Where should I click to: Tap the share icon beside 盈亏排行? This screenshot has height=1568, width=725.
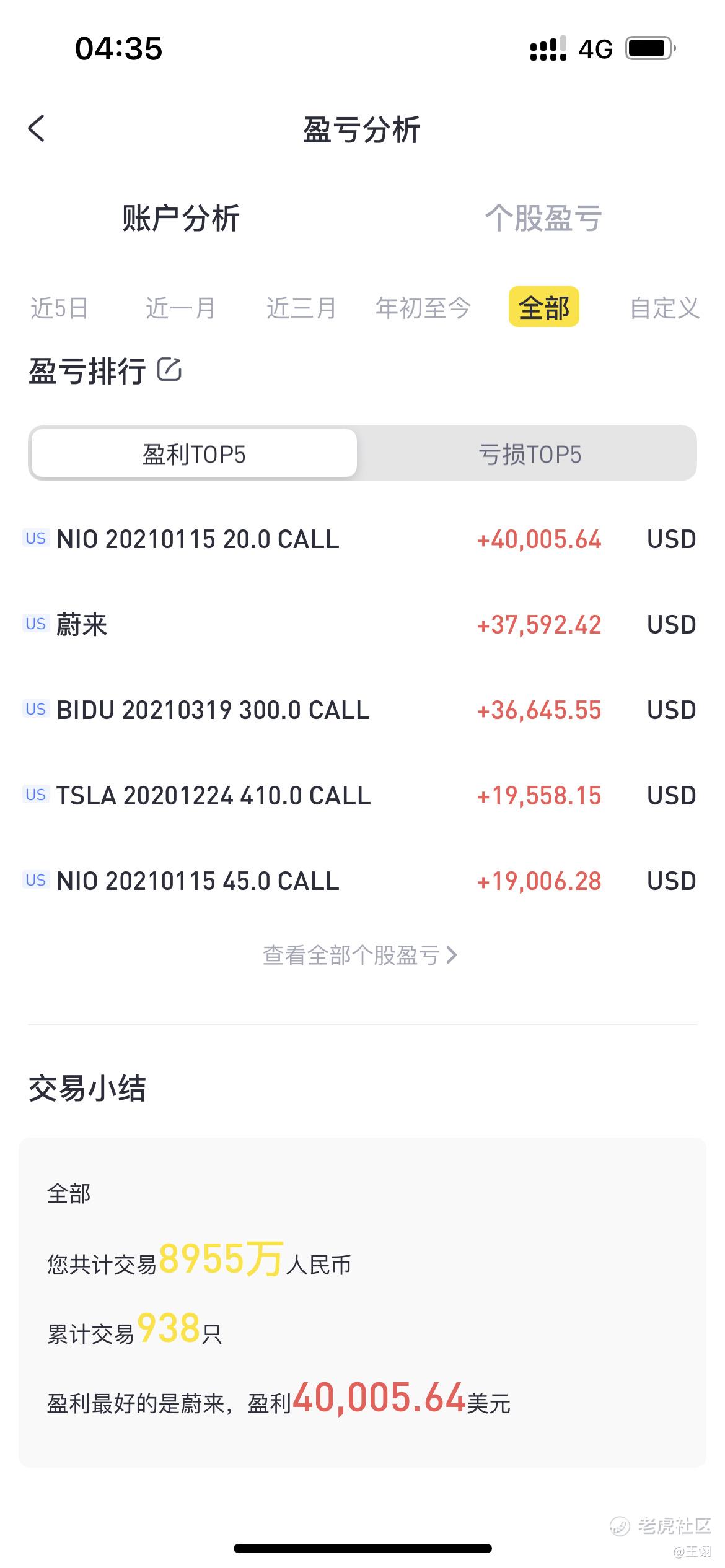pyautogui.click(x=169, y=370)
